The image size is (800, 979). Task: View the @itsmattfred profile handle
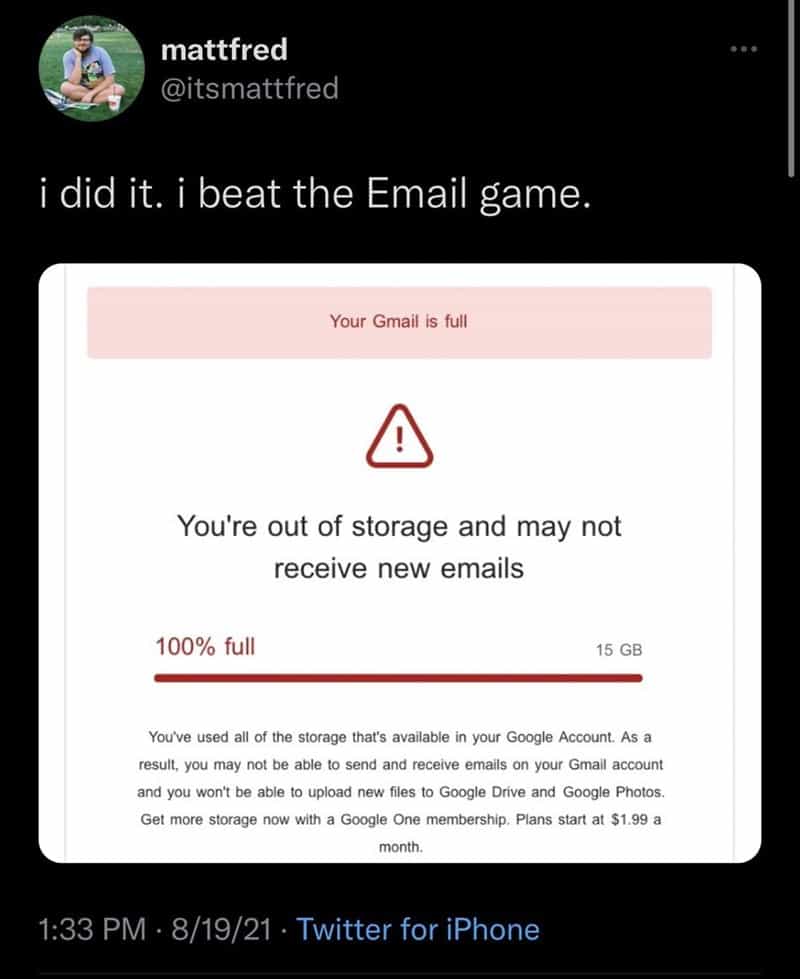[x=249, y=89]
